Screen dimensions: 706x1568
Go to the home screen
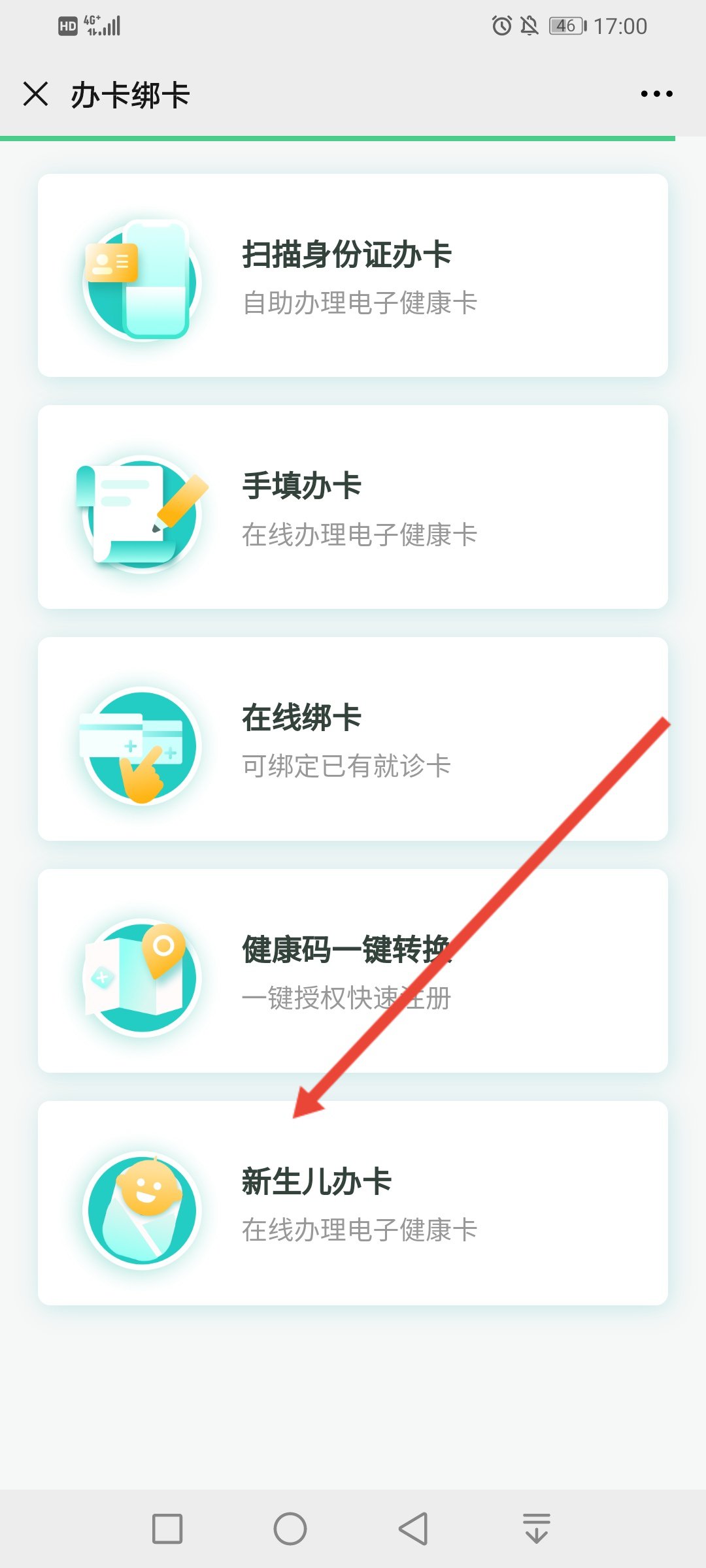(x=290, y=1529)
